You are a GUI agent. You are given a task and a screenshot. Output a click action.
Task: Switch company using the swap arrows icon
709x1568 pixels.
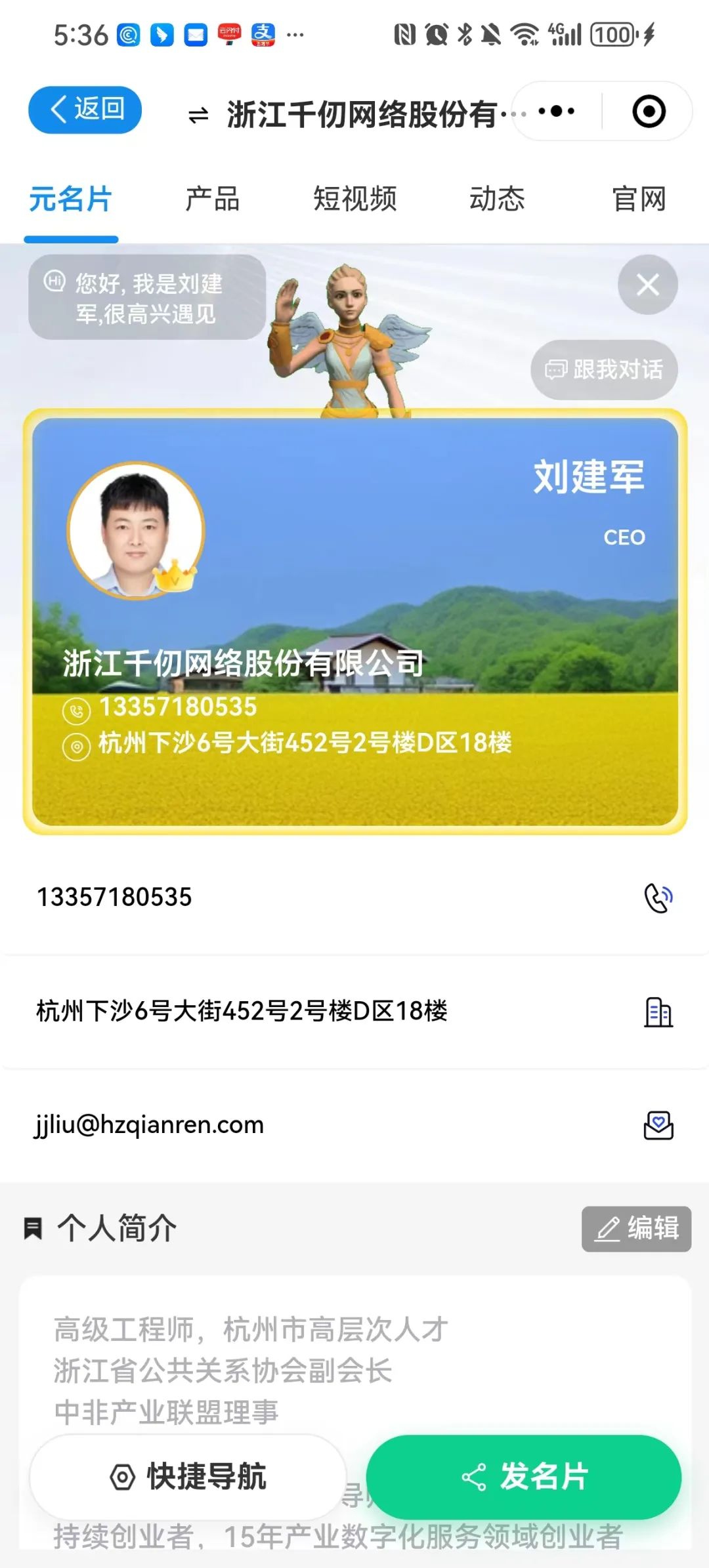coord(198,115)
